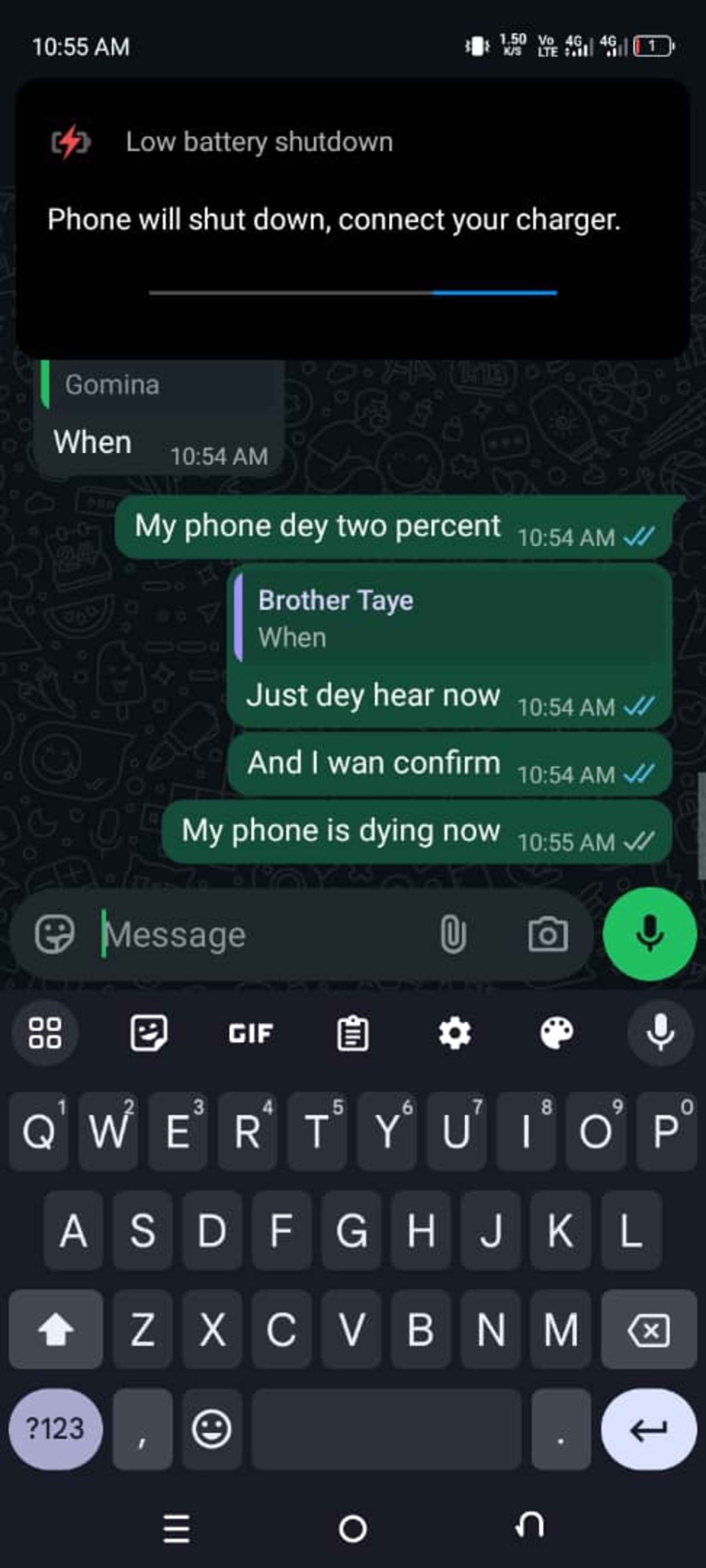Tap the keyboard emoji smiley key

point(211,1429)
